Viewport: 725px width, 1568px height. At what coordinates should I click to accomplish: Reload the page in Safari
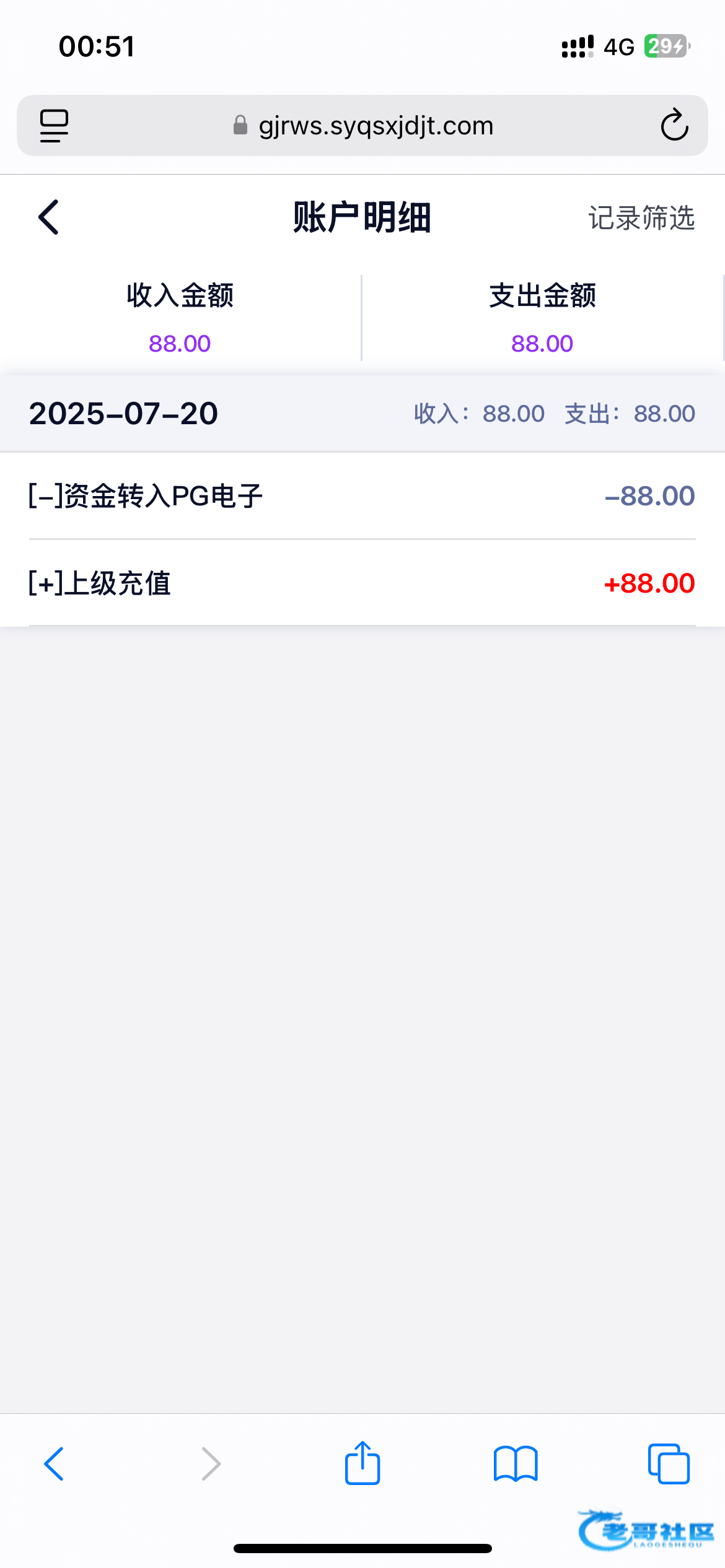[674, 125]
